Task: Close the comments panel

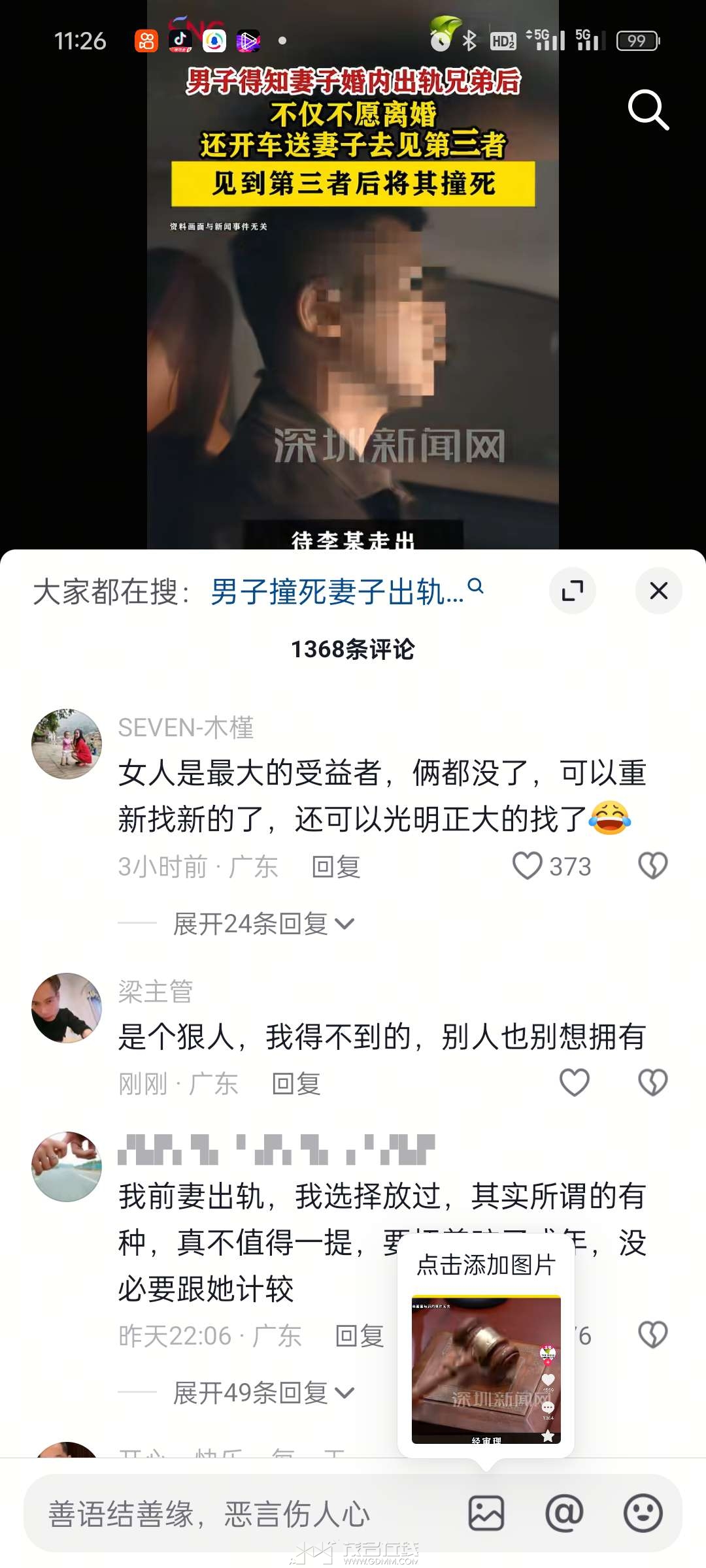Action: 658,591
